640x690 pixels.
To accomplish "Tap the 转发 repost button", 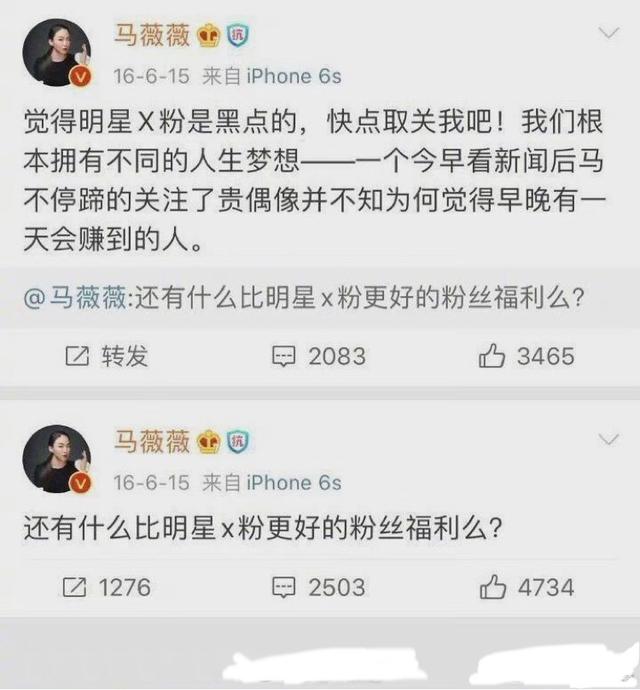I will point(106,356).
